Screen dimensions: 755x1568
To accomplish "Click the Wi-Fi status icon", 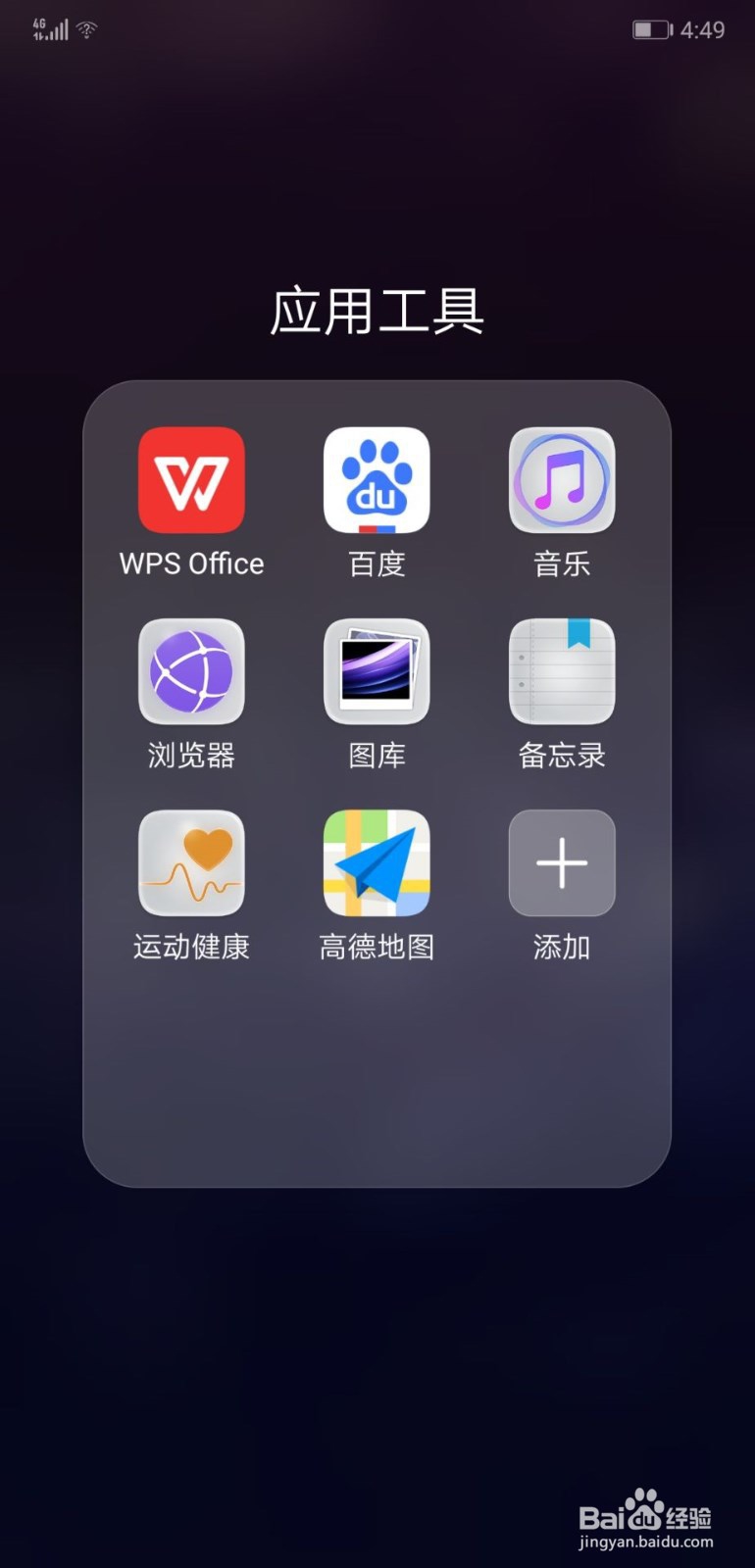I will (x=86, y=27).
